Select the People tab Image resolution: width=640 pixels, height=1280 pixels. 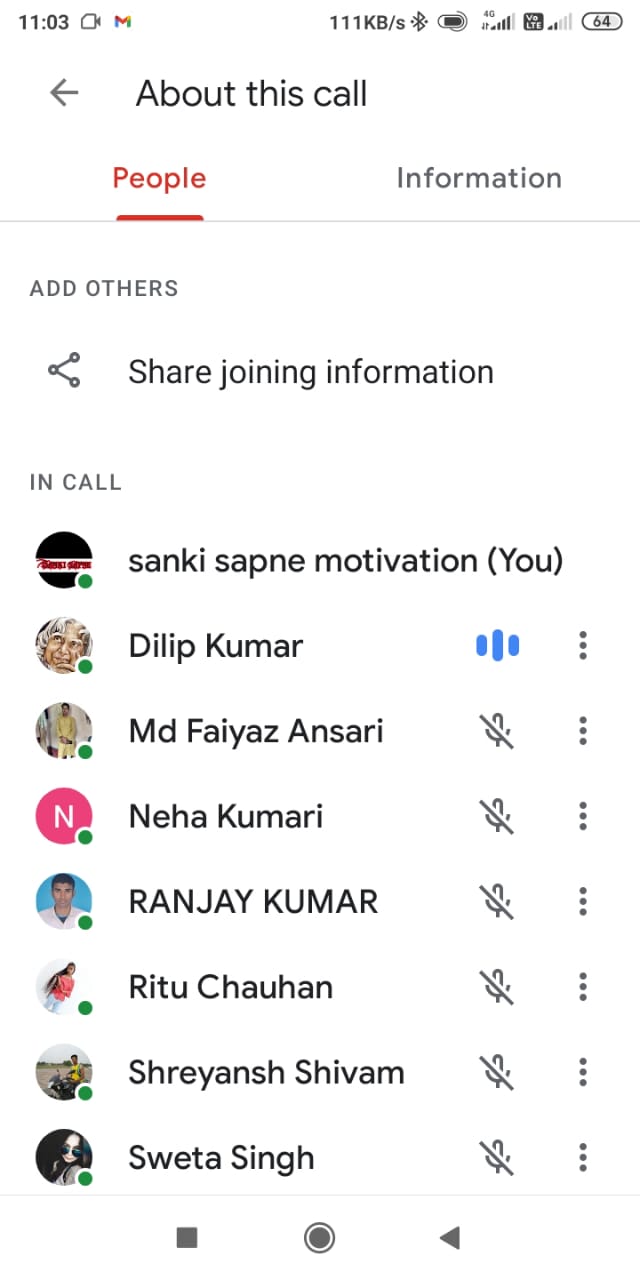coord(159,178)
